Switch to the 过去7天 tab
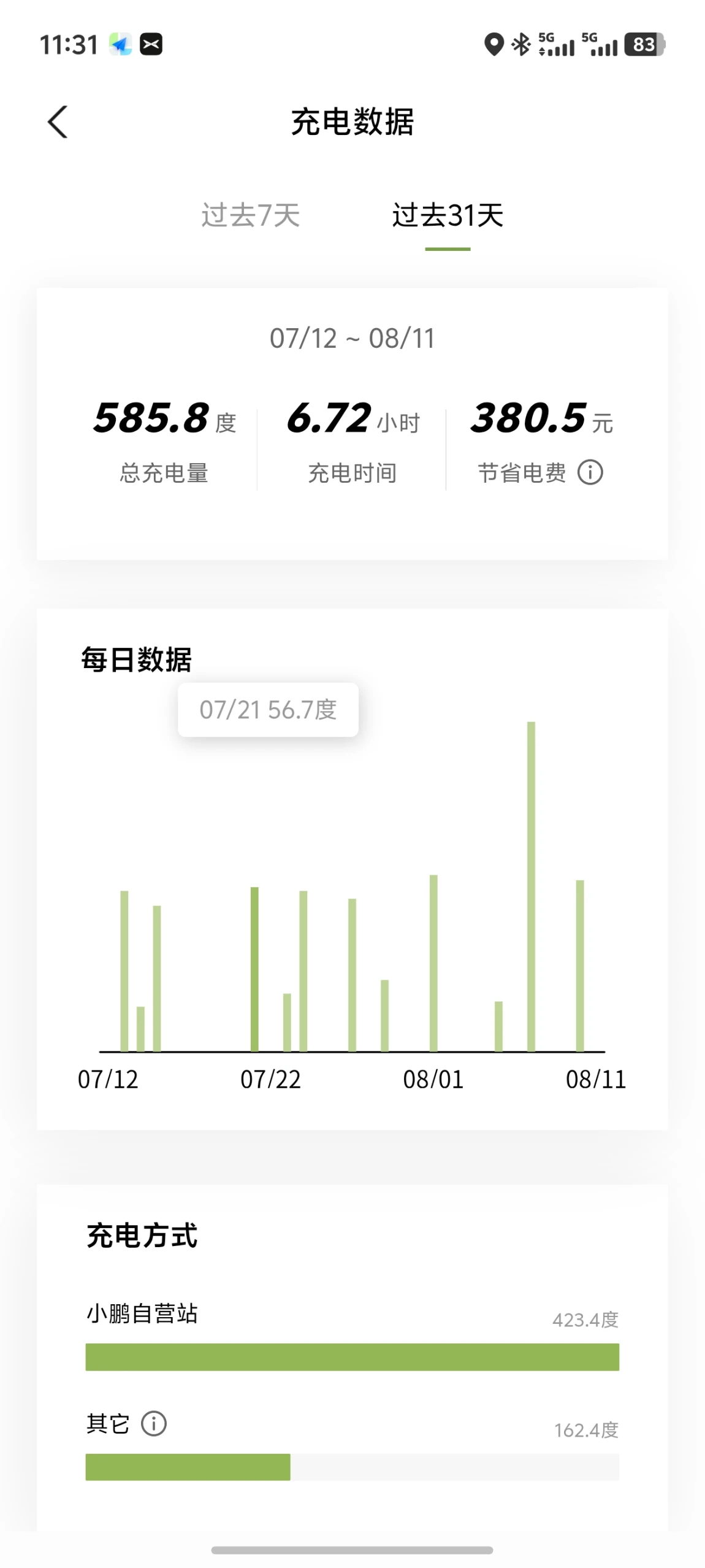705x1568 pixels. click(x=250, y=215)
